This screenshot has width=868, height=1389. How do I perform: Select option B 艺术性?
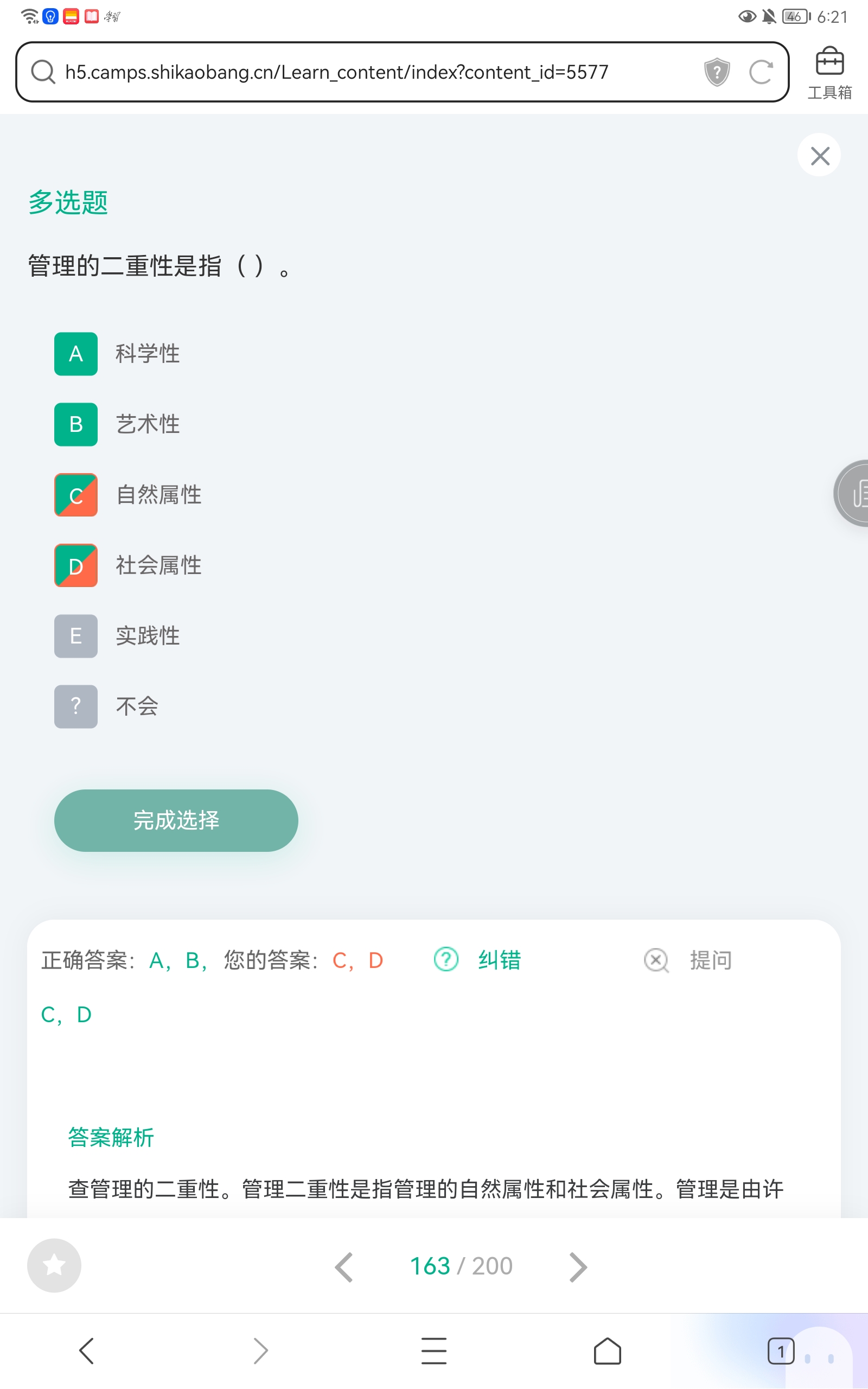coord(117,424)
